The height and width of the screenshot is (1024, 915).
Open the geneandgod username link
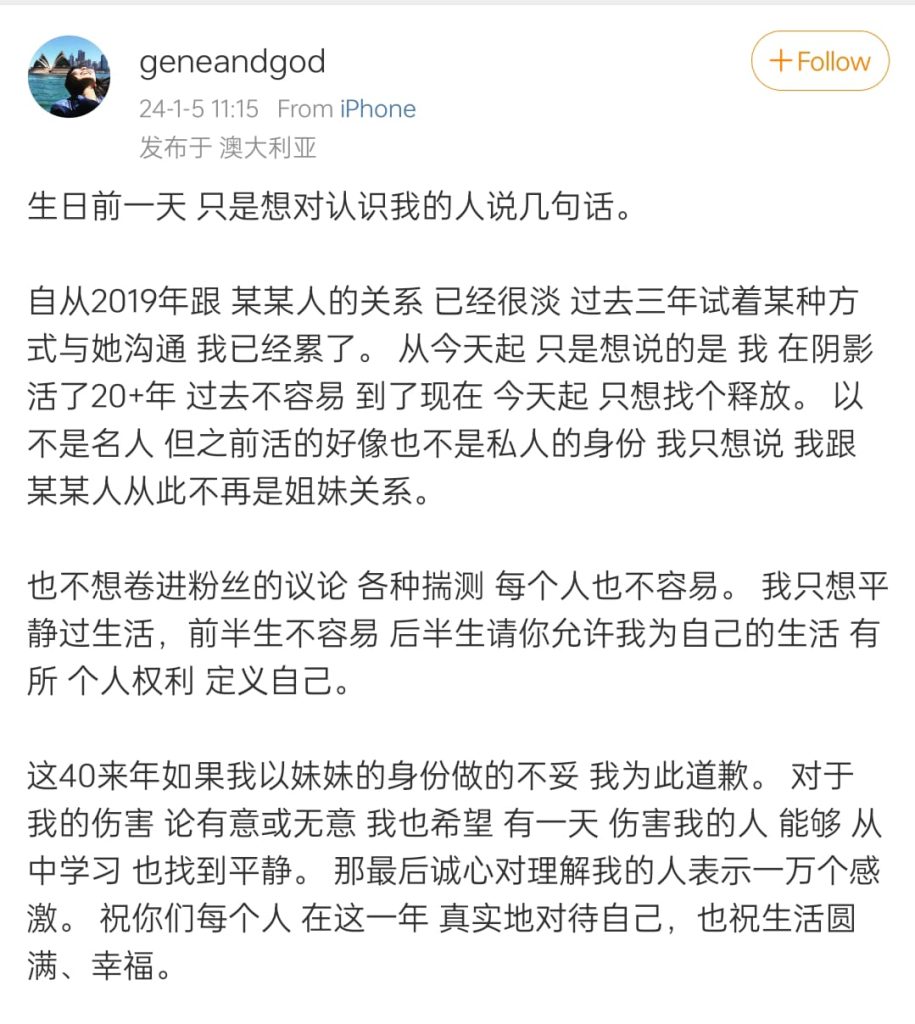233,62
